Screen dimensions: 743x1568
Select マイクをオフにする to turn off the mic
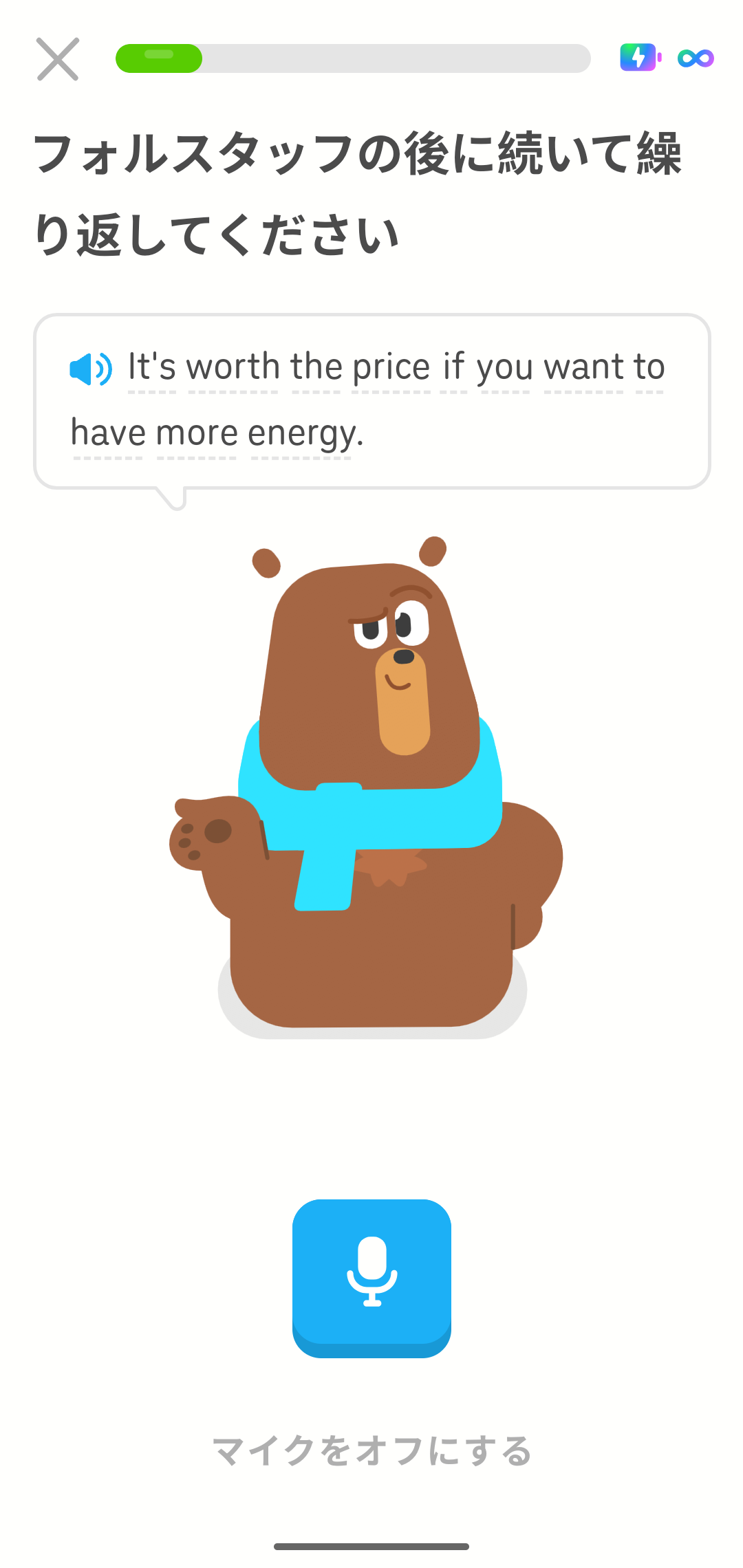[x=371, y=1451]
